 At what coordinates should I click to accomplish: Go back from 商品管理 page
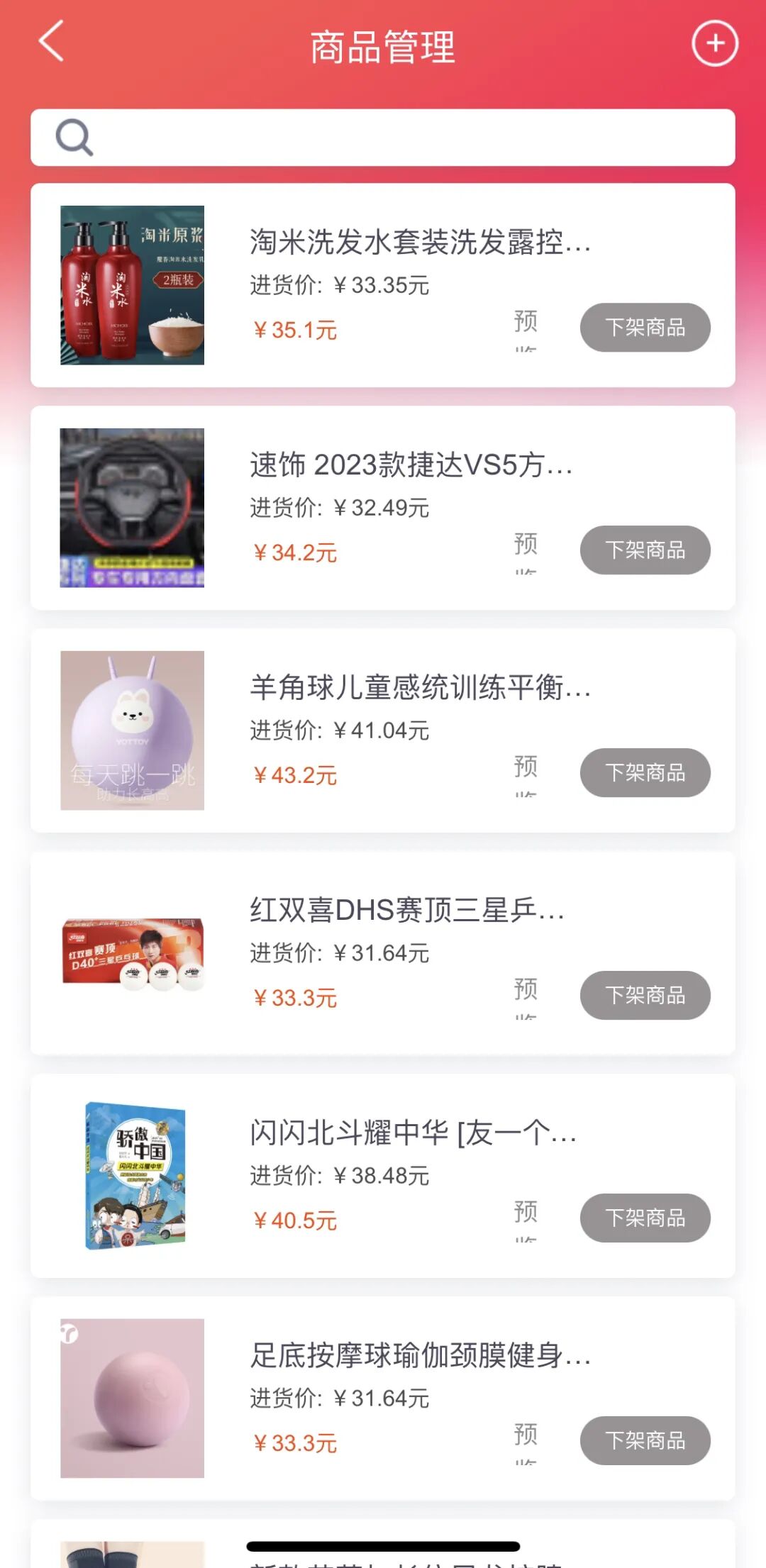click(51, 41)
